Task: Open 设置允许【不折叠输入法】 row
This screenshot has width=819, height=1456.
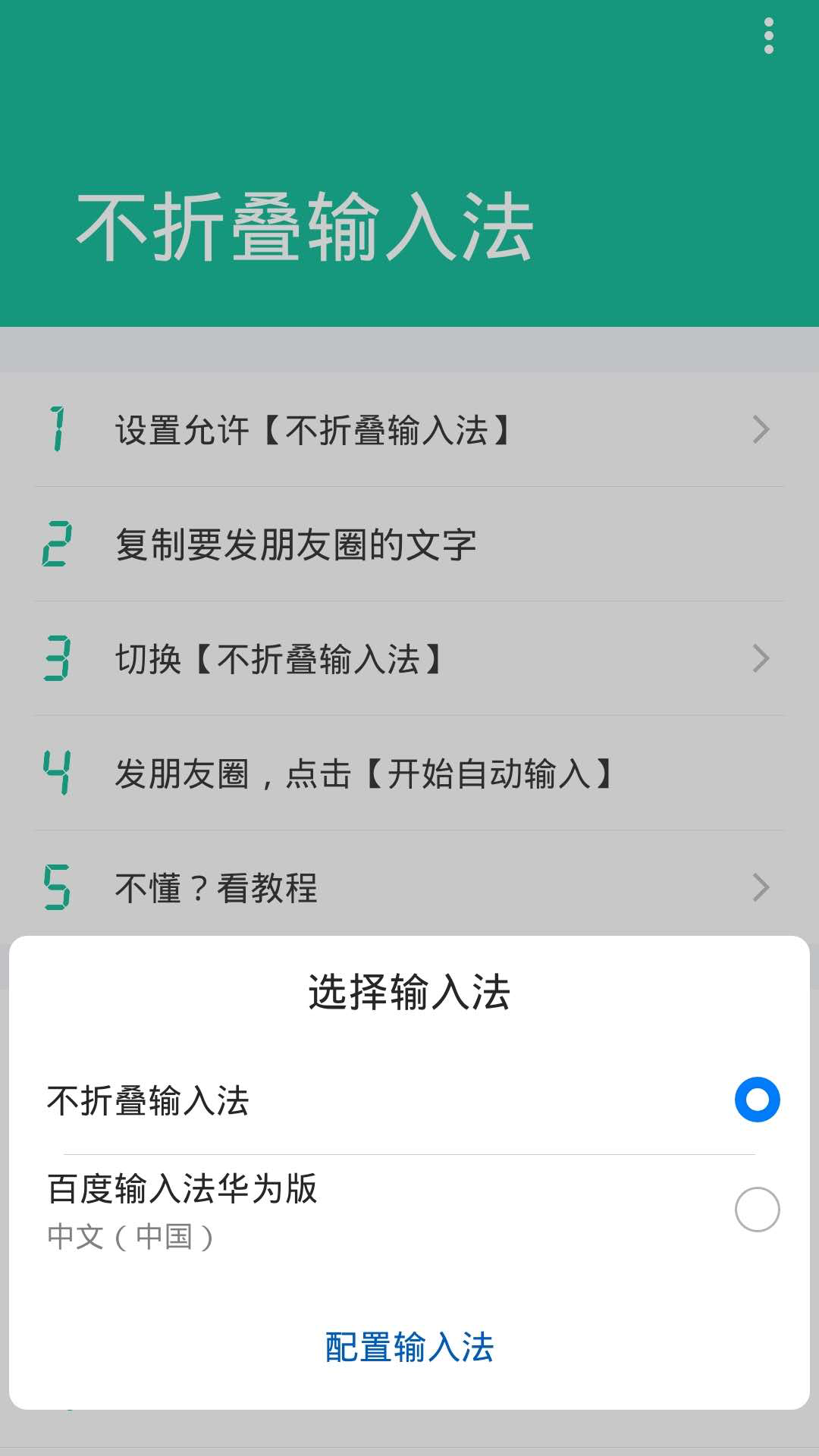Action: (409, 430)
